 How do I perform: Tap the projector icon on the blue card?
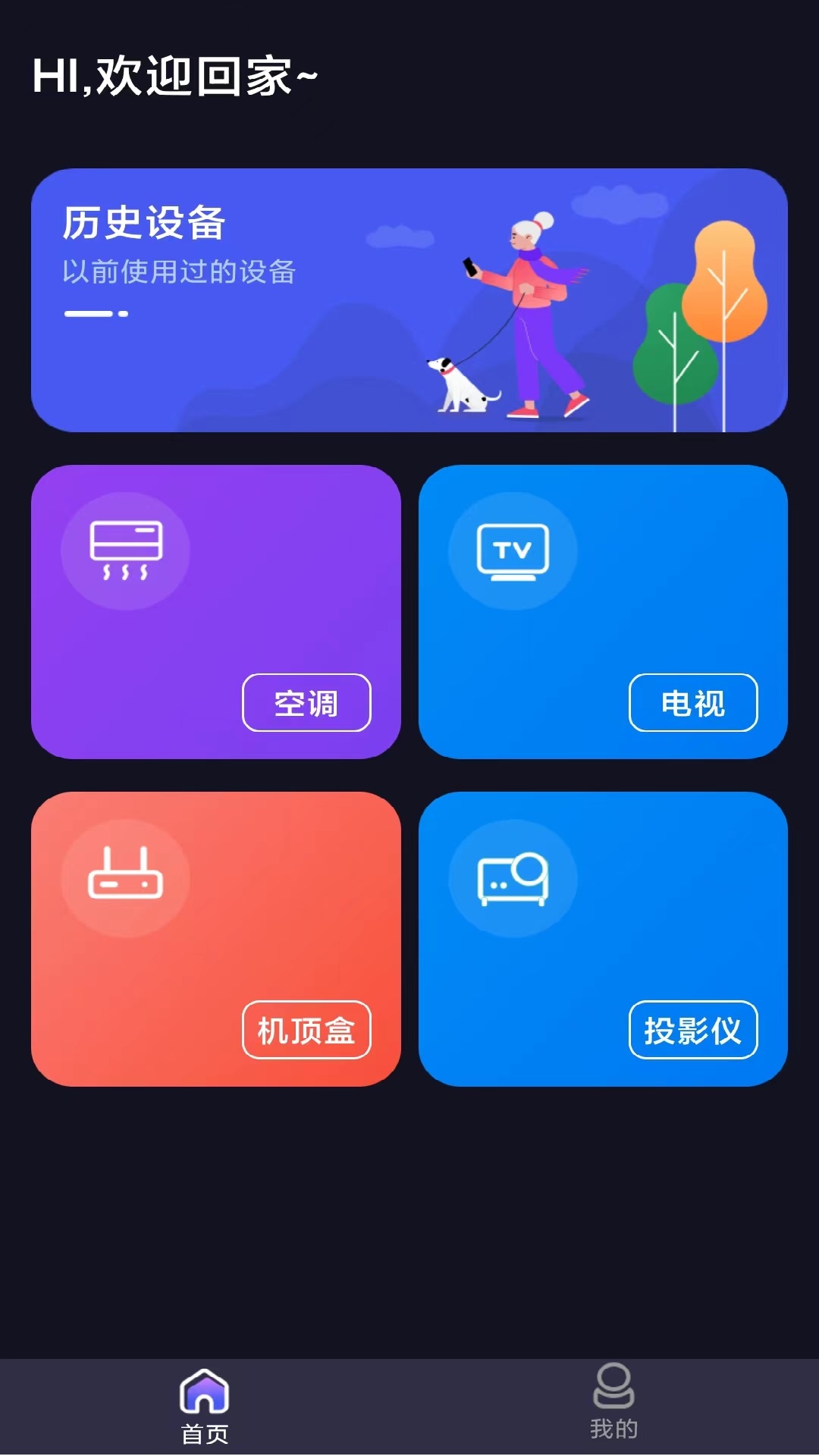pos(512,877)
